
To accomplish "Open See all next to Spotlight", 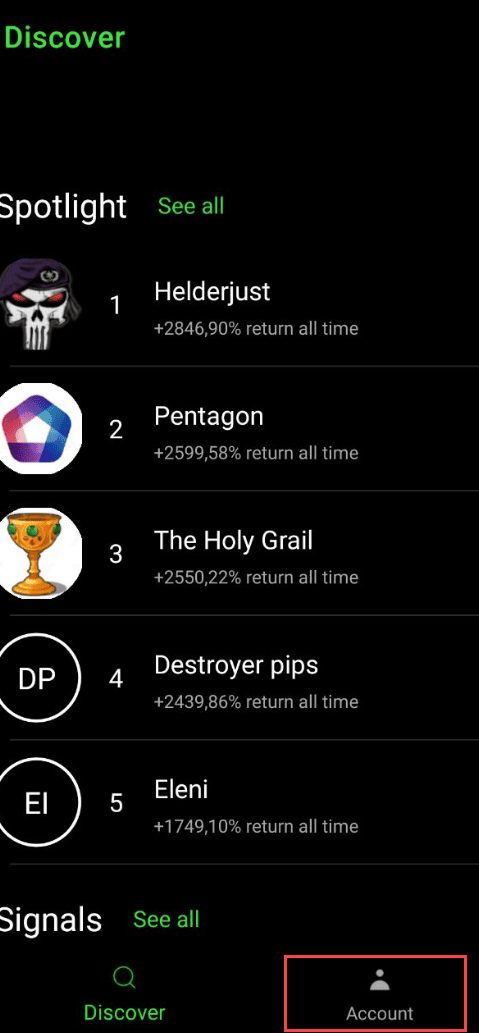I will click(x=190, y=206).
